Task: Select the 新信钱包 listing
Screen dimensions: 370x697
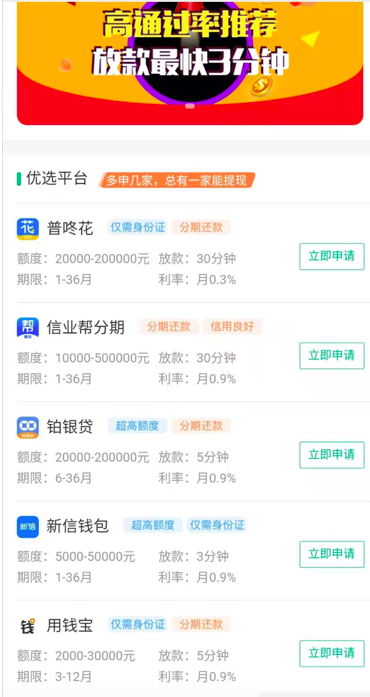Action: tap(190, 551)
